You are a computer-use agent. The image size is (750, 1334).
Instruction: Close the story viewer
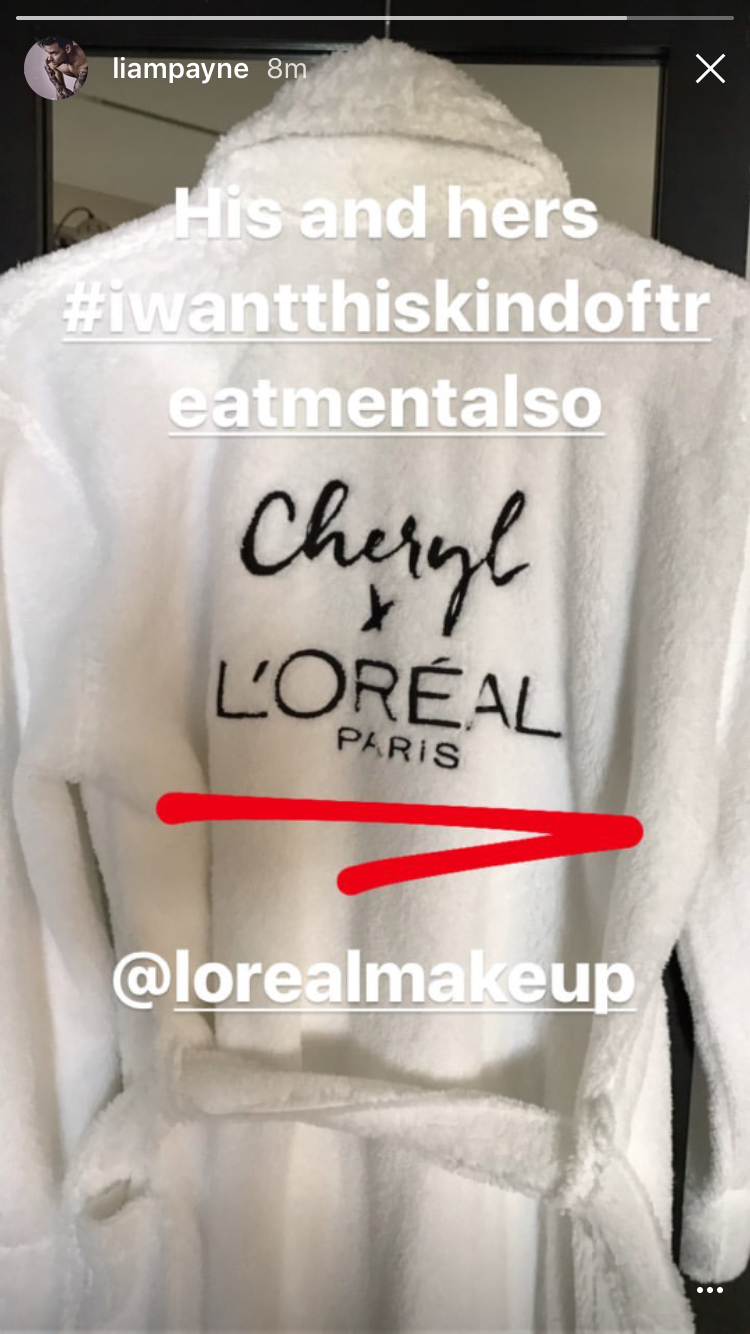click(x=710, y=68)
